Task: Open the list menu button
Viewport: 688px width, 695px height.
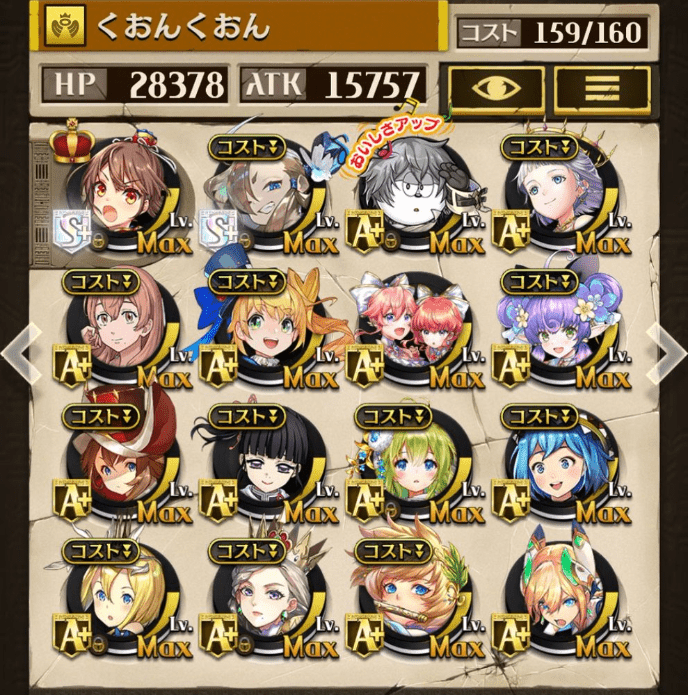Action: (x=601, y=87)
